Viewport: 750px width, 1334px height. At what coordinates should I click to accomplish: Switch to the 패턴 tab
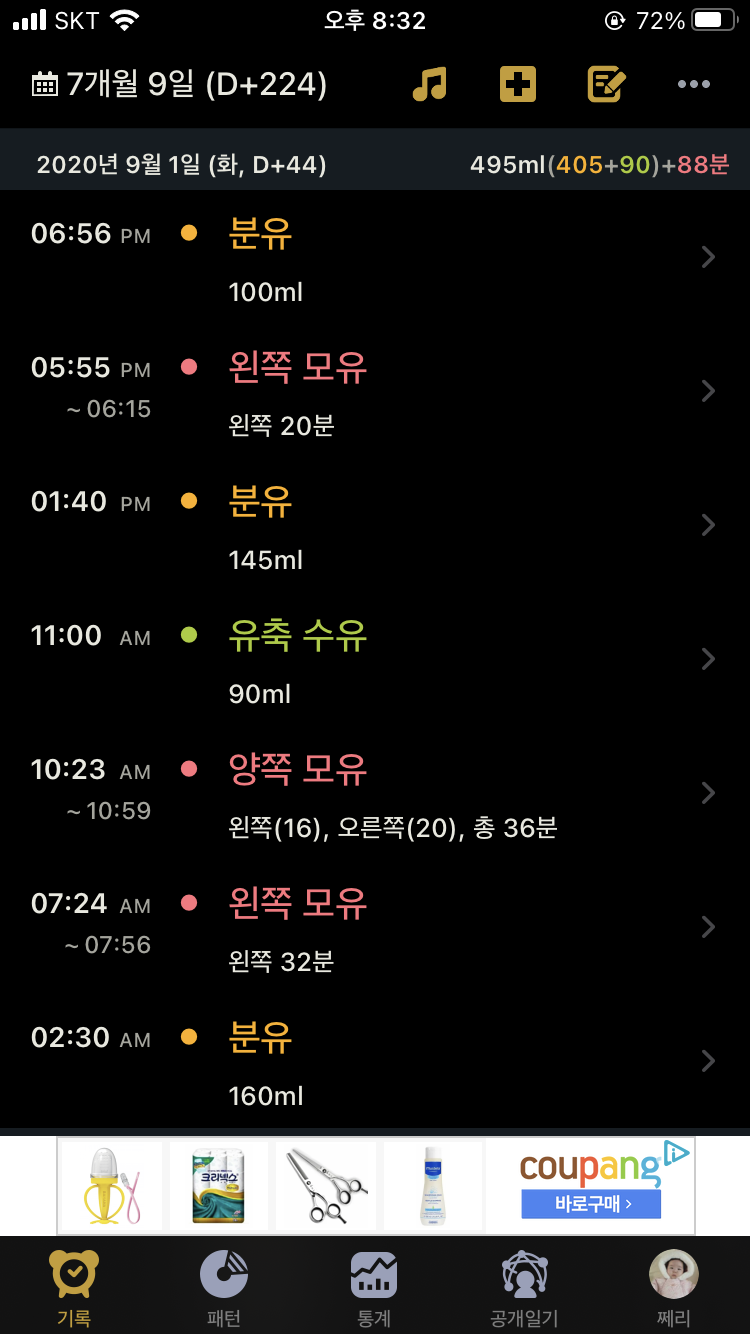pos(224,1288)
